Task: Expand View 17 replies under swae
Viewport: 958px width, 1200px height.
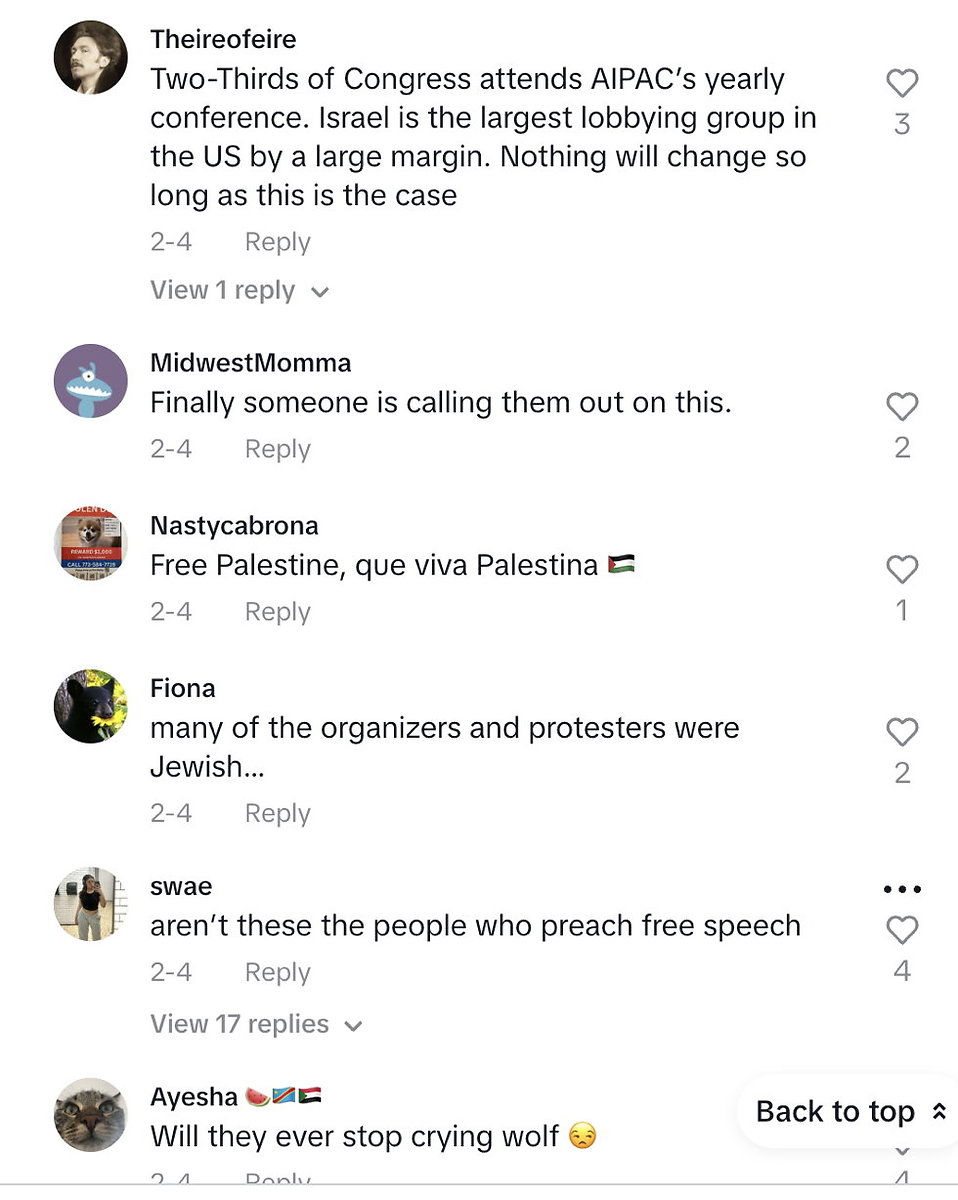Action: click(x=255, y=1024)
